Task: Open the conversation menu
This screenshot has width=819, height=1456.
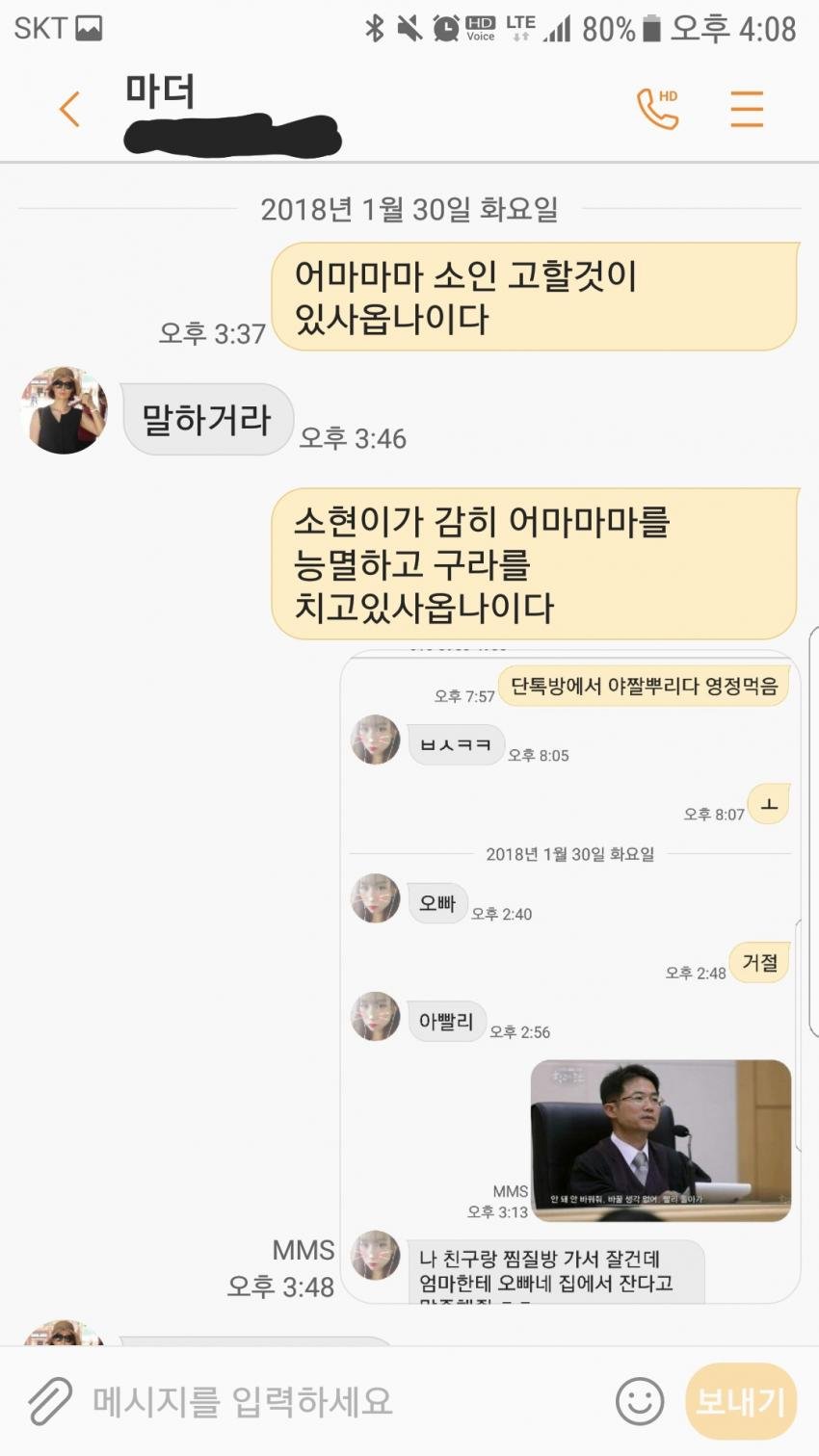Action: pyautogui.click(x=747, y=110)
